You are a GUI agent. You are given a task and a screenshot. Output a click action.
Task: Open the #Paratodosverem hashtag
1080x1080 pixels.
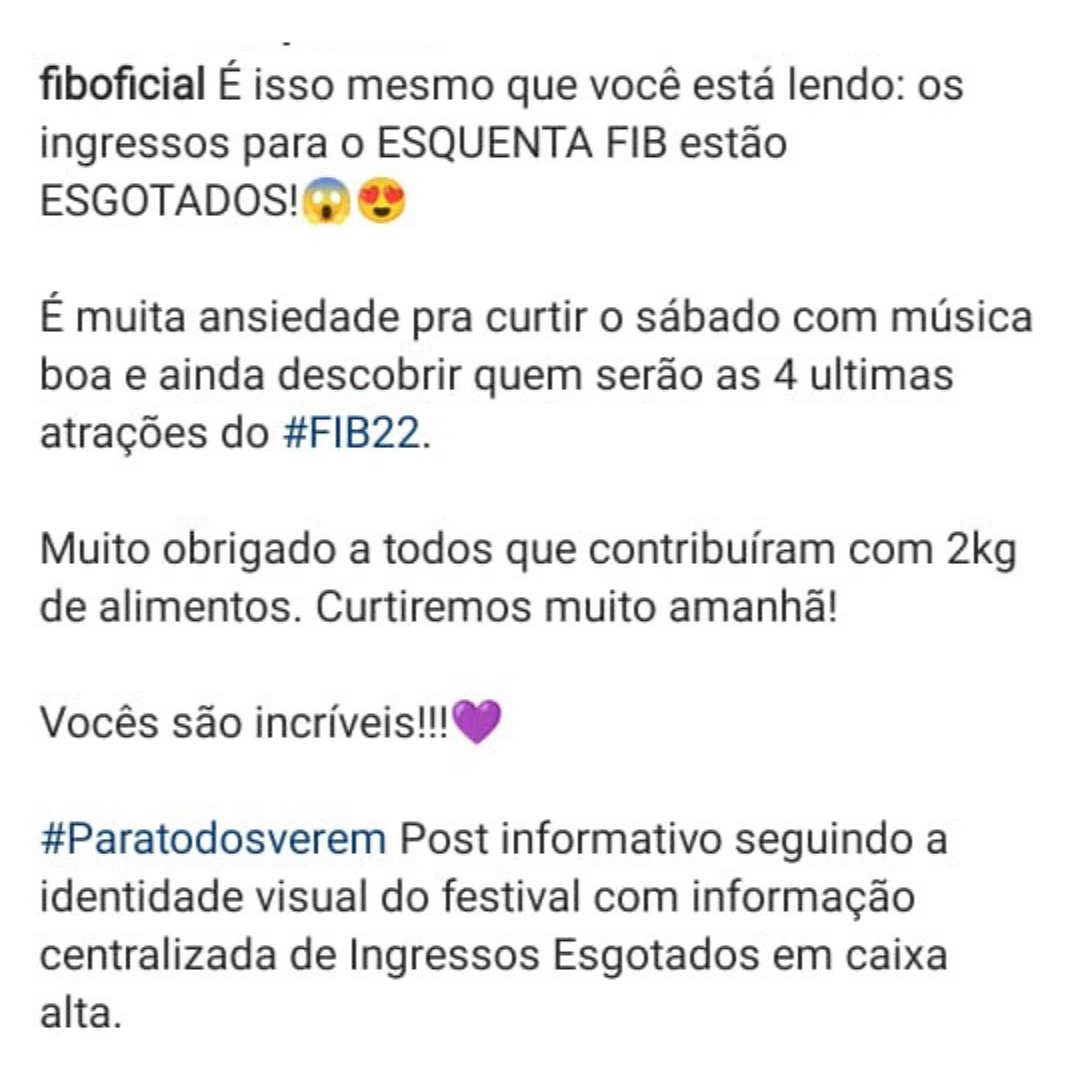coord(213,839)
